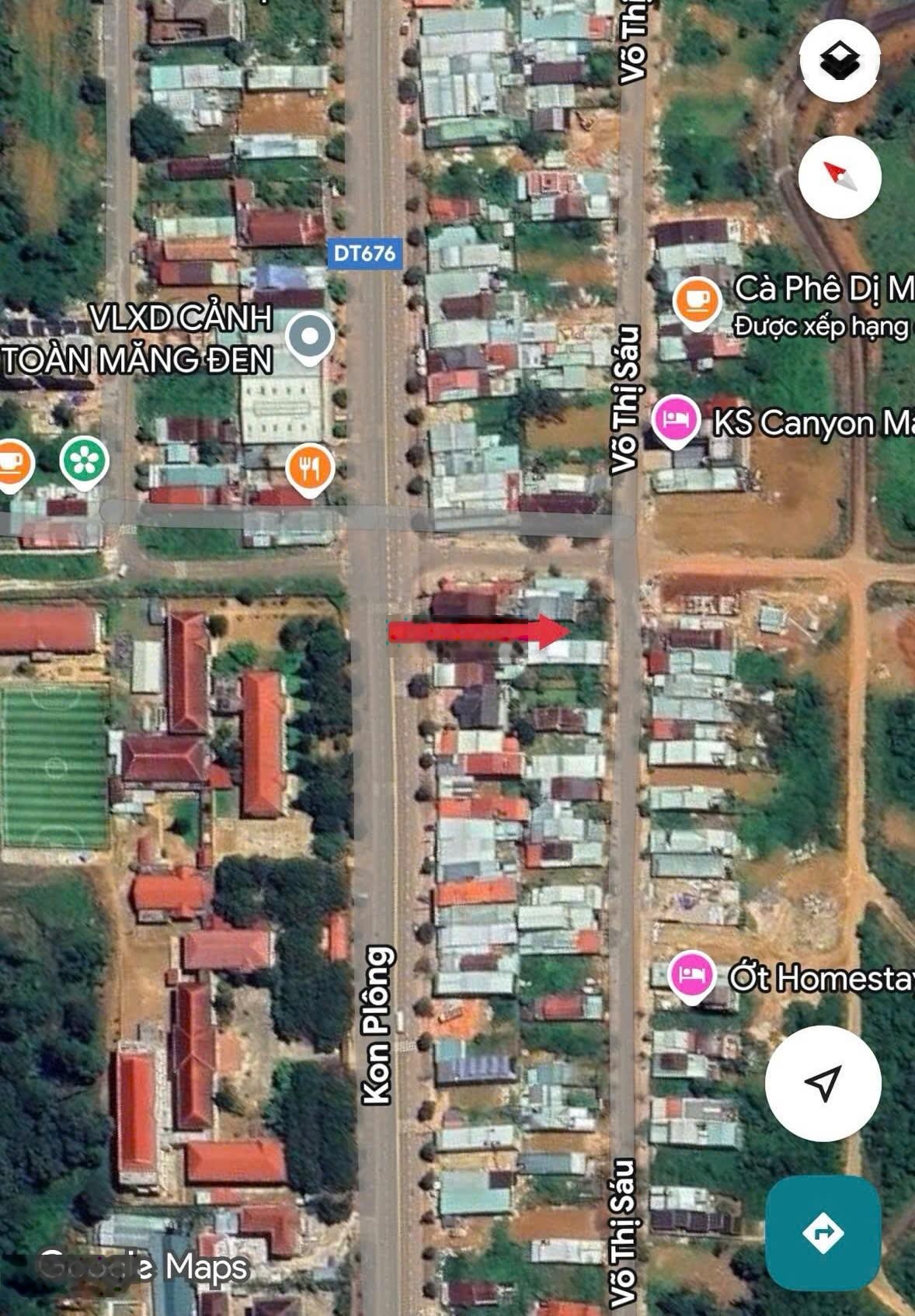Open the map layers button
Image resolution: width=915 pixels, height=1316 pixels.
839,60
